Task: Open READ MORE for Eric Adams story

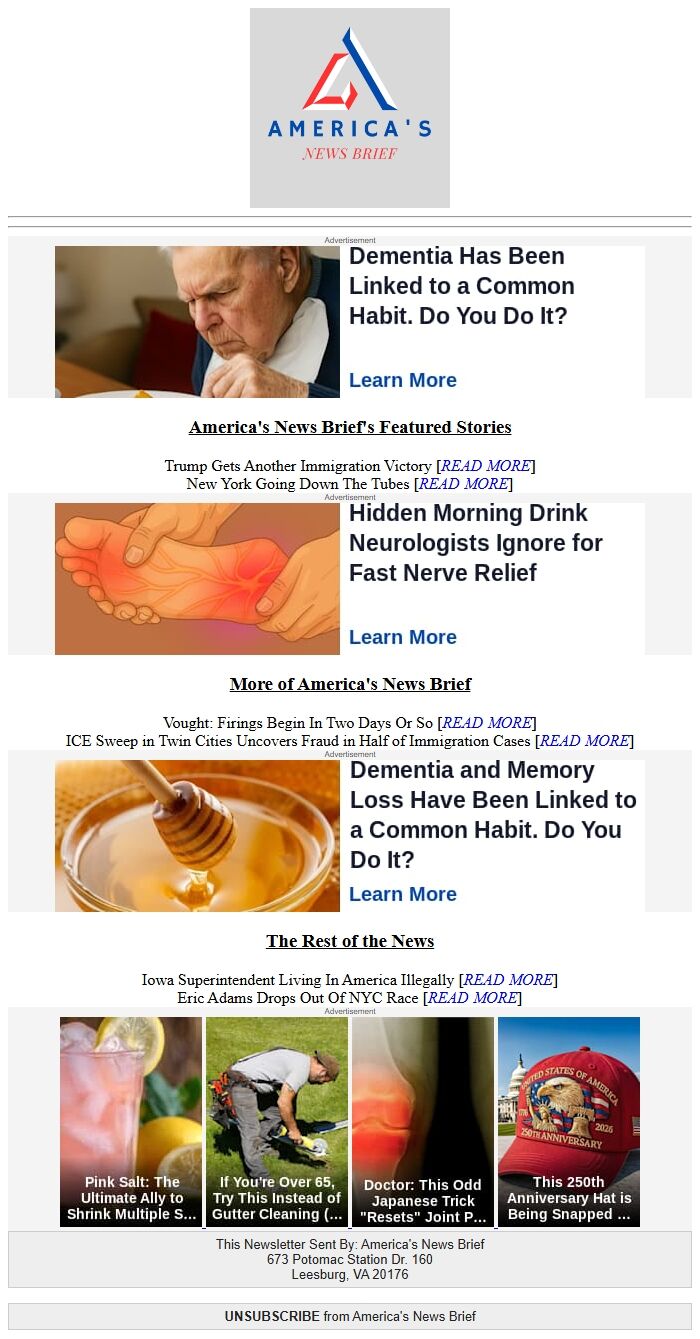Action: click(x=472, y=998)
